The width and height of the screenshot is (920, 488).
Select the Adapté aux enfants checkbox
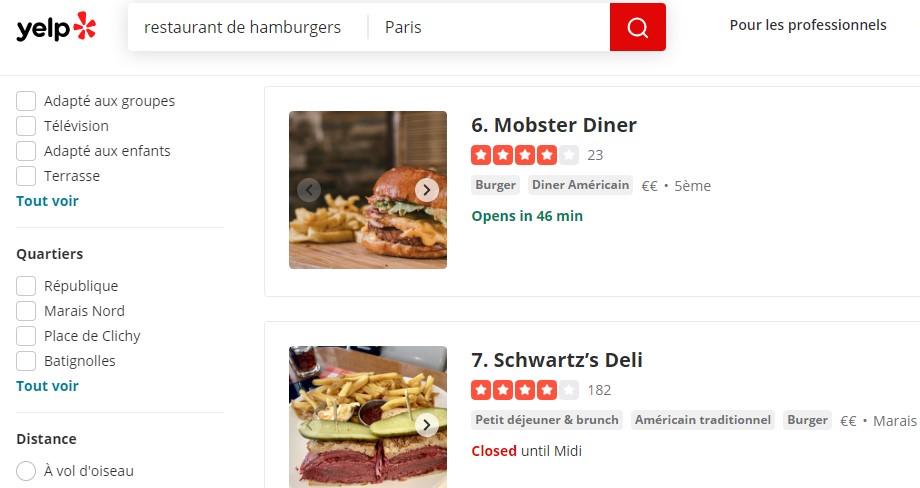(26, 151)
